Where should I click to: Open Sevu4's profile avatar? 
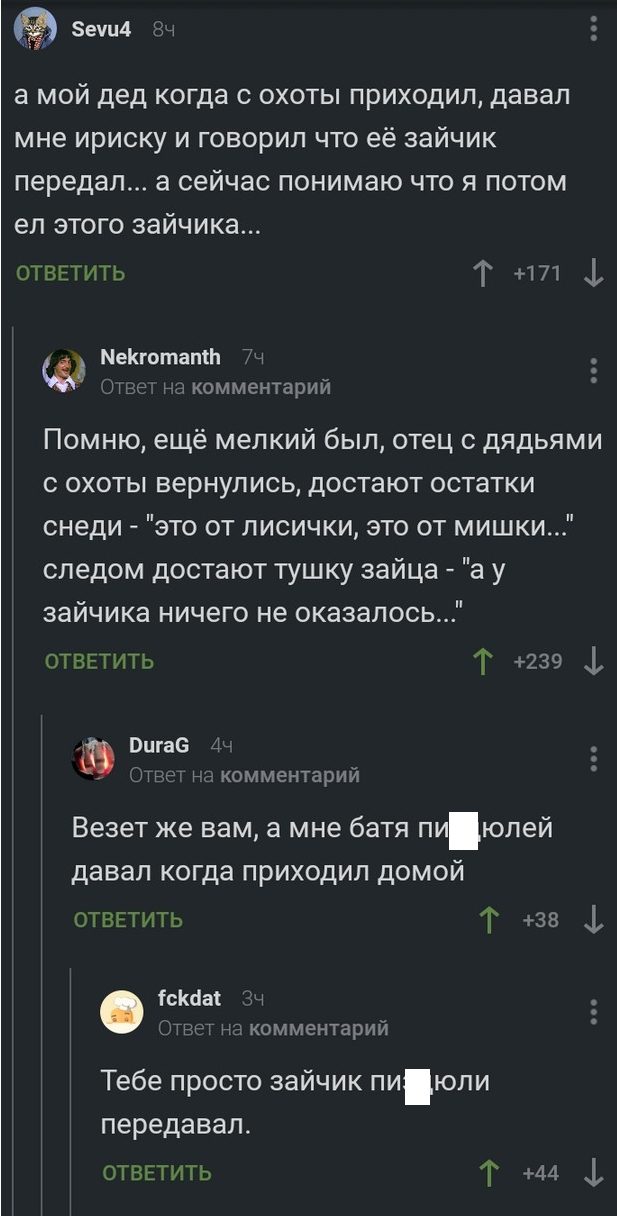pyautogui.click(x=34, y=30)
